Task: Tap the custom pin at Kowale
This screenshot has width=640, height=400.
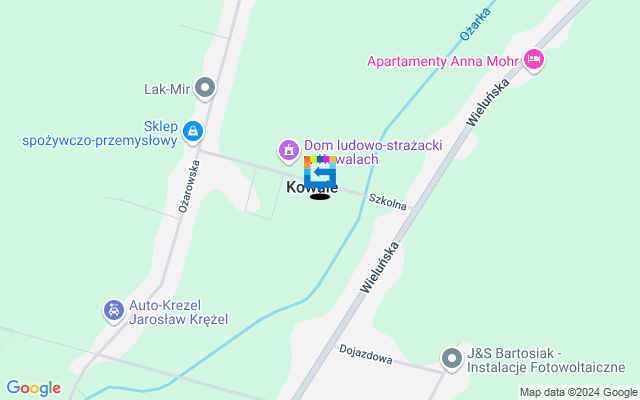Action: point(319,174)
